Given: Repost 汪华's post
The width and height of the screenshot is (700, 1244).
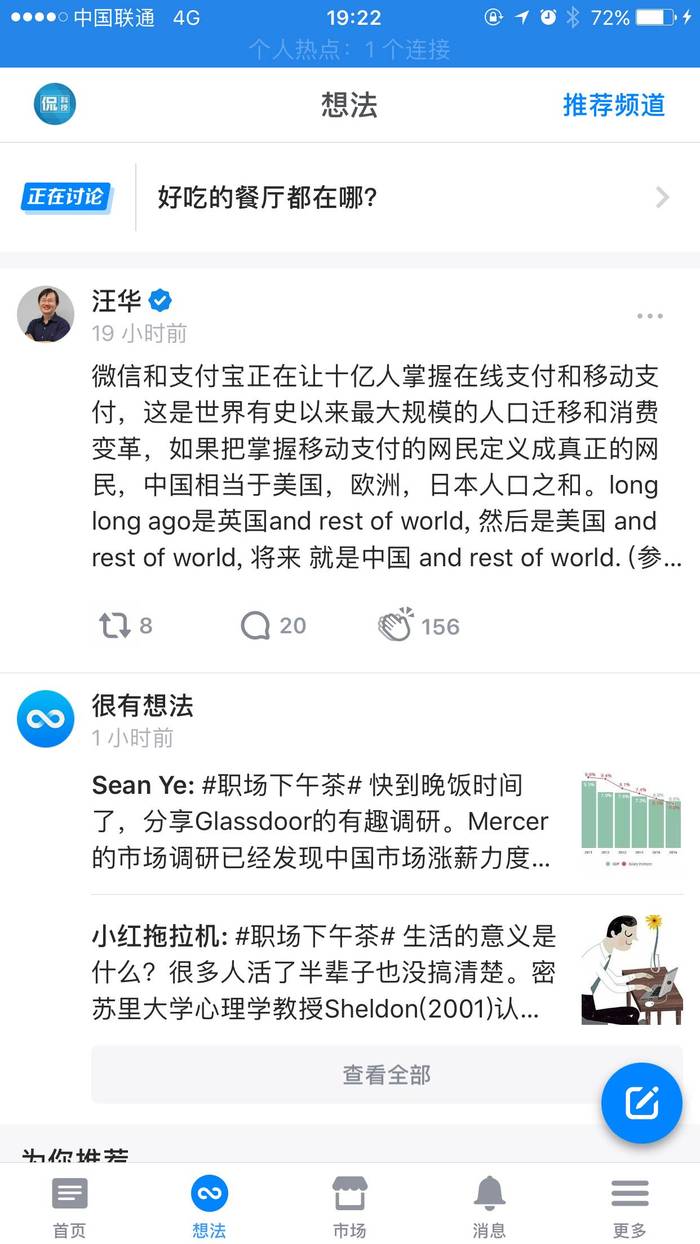Looking at the screenshot, I should (125, 626).
